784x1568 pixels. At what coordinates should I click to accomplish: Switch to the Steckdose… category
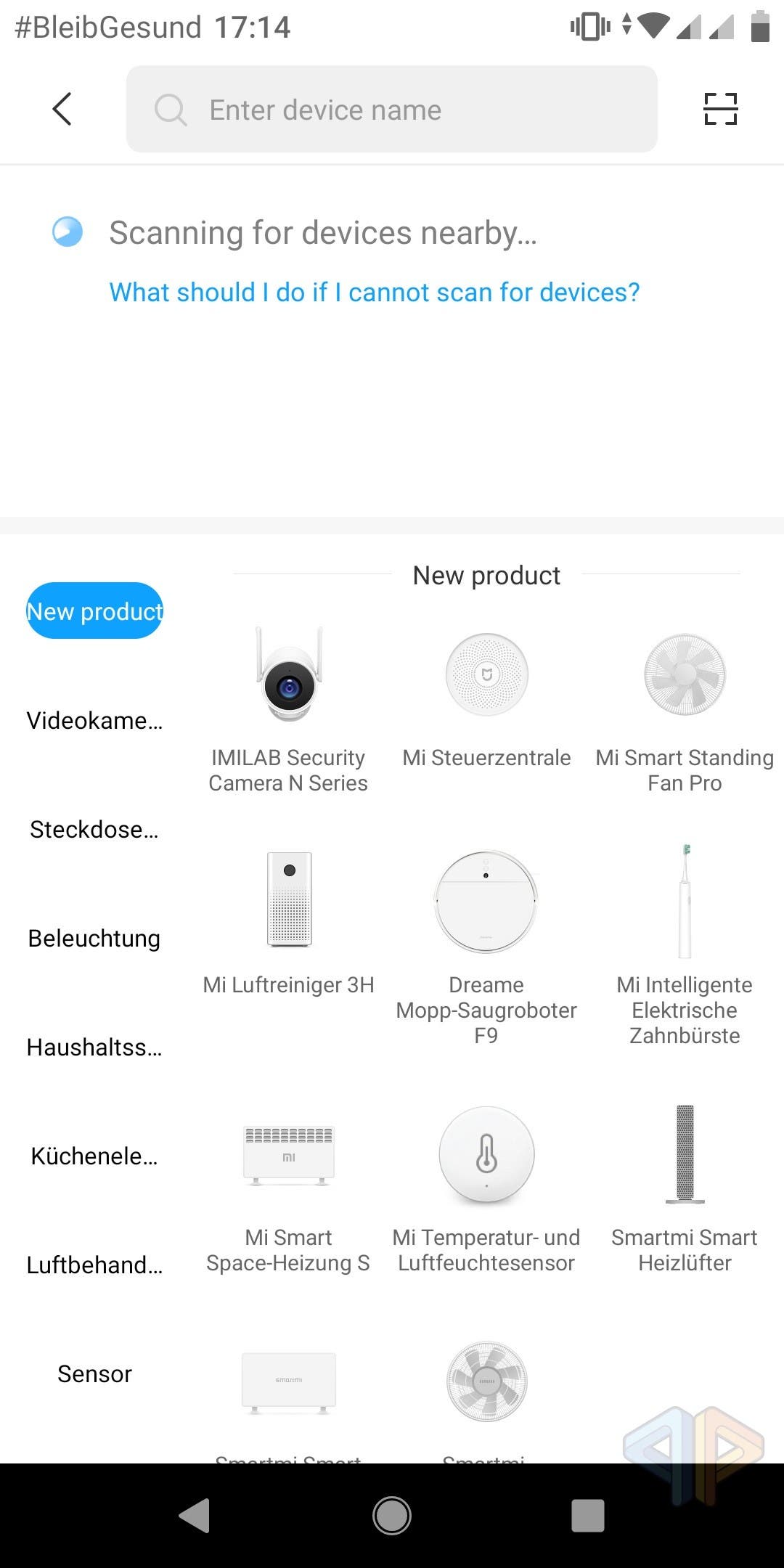point(94,829)
